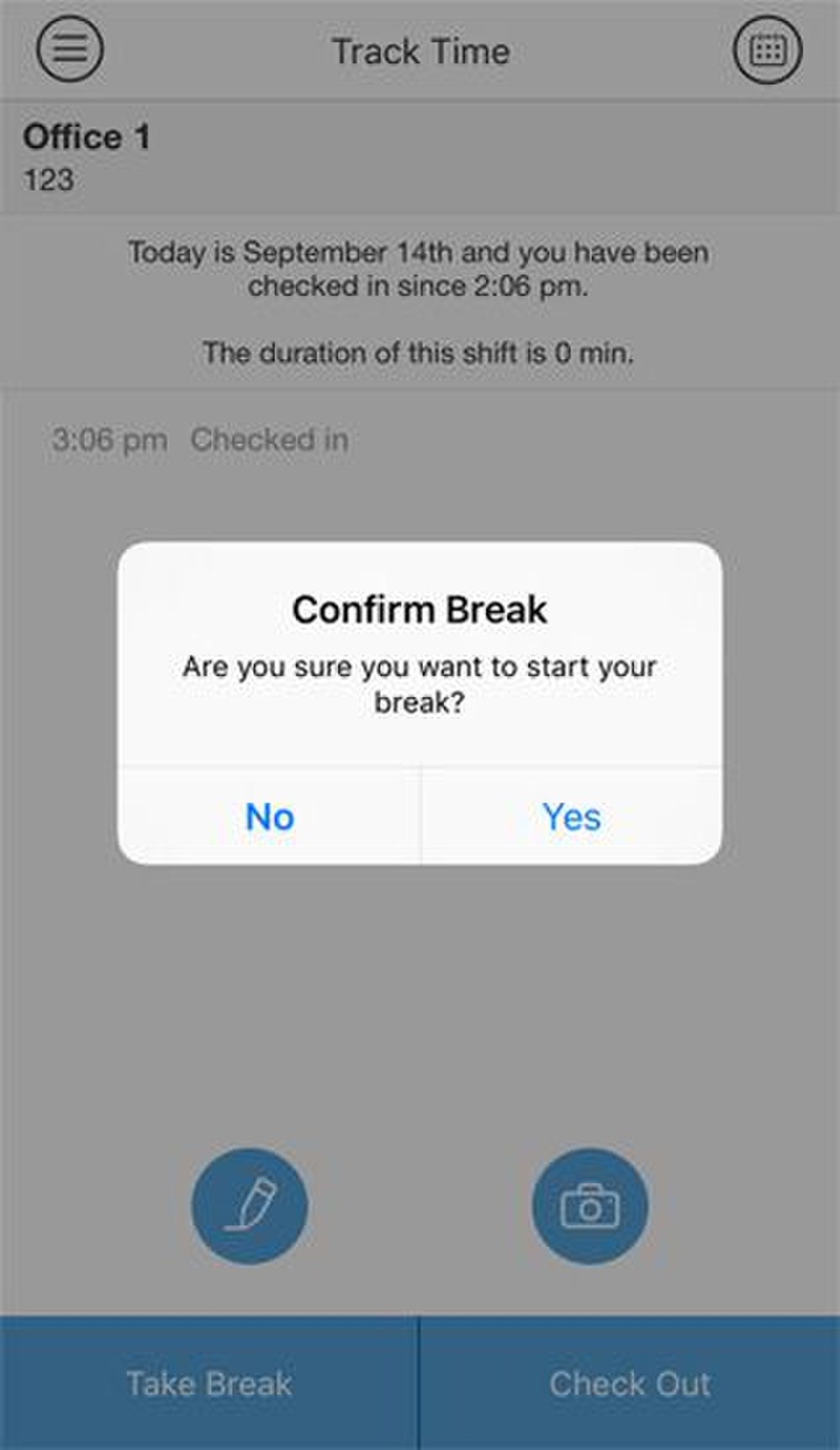
Task: Tap the Take Break button
Action: 209,1383
